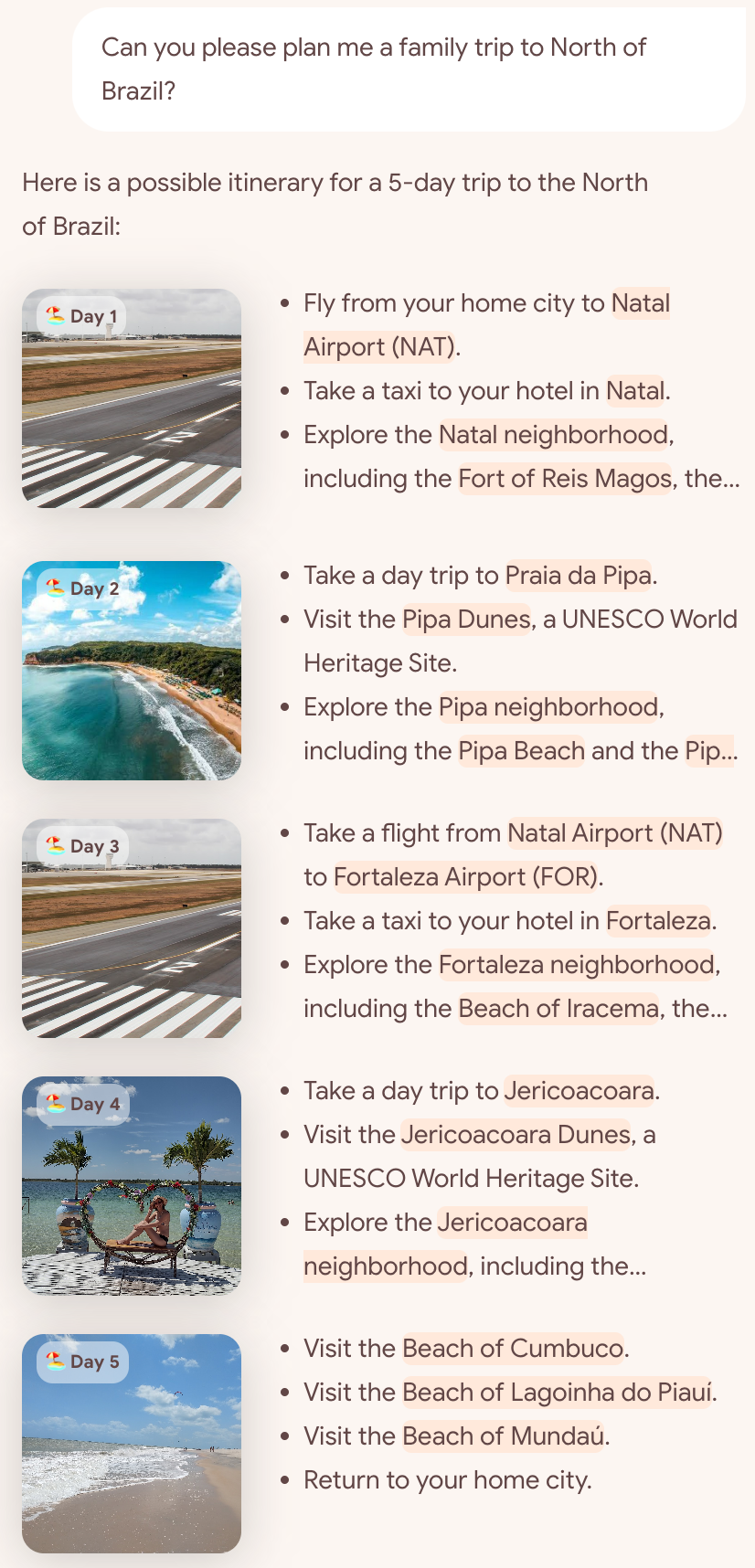Open the Fort of Reis Magos link
This screenshot has width=755, height=1568.
[564, 478]
